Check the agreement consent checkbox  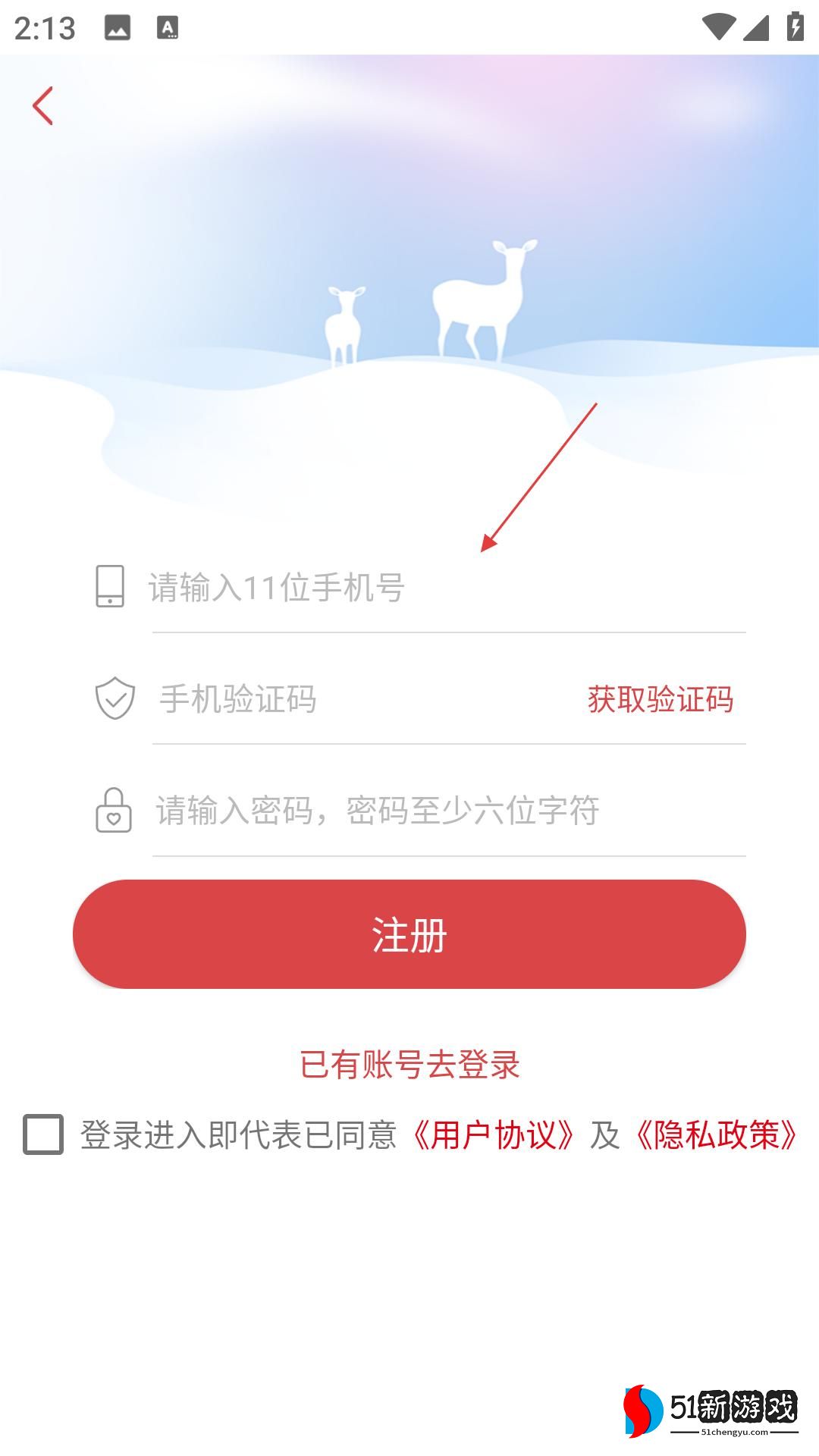point(43,1134)
